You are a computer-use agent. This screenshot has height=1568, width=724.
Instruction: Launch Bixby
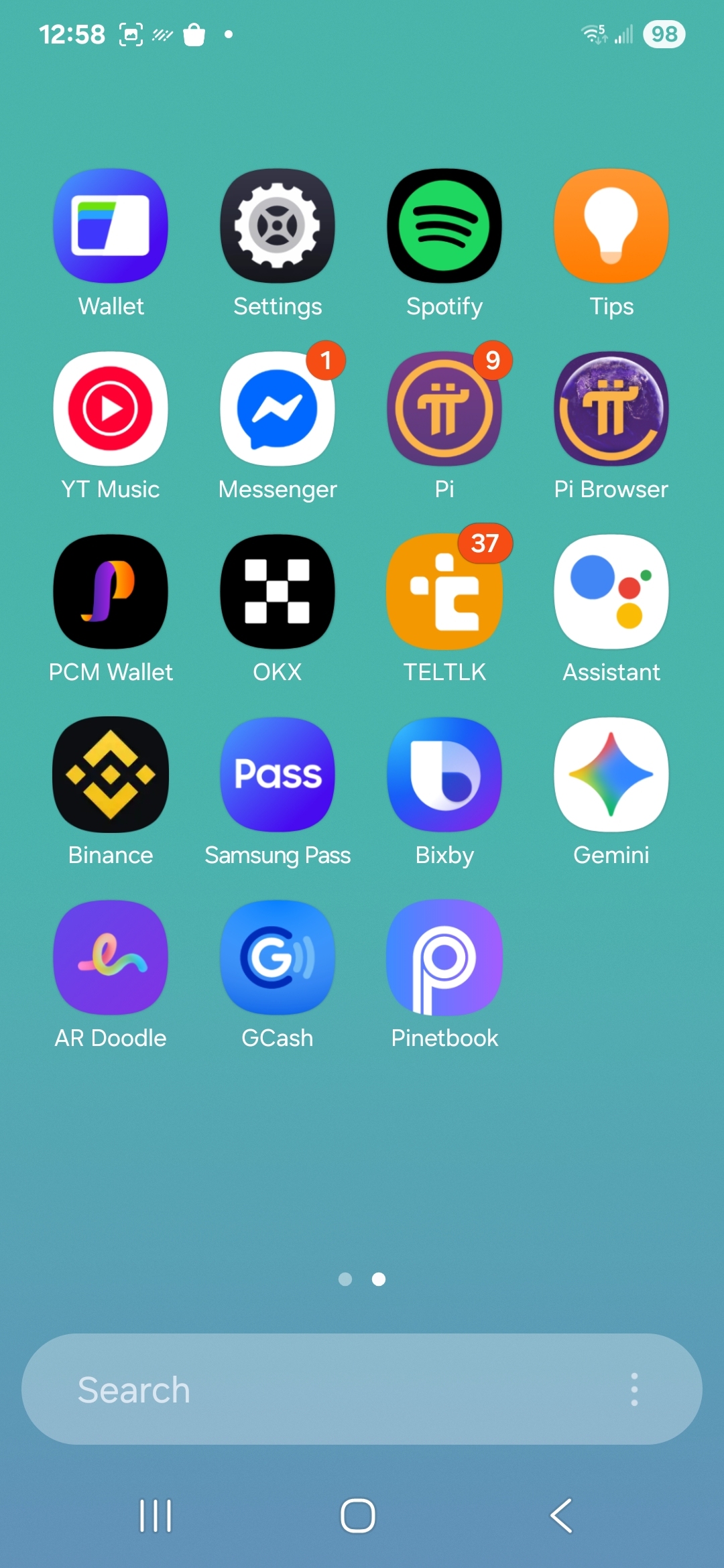(x=444, y=775)
